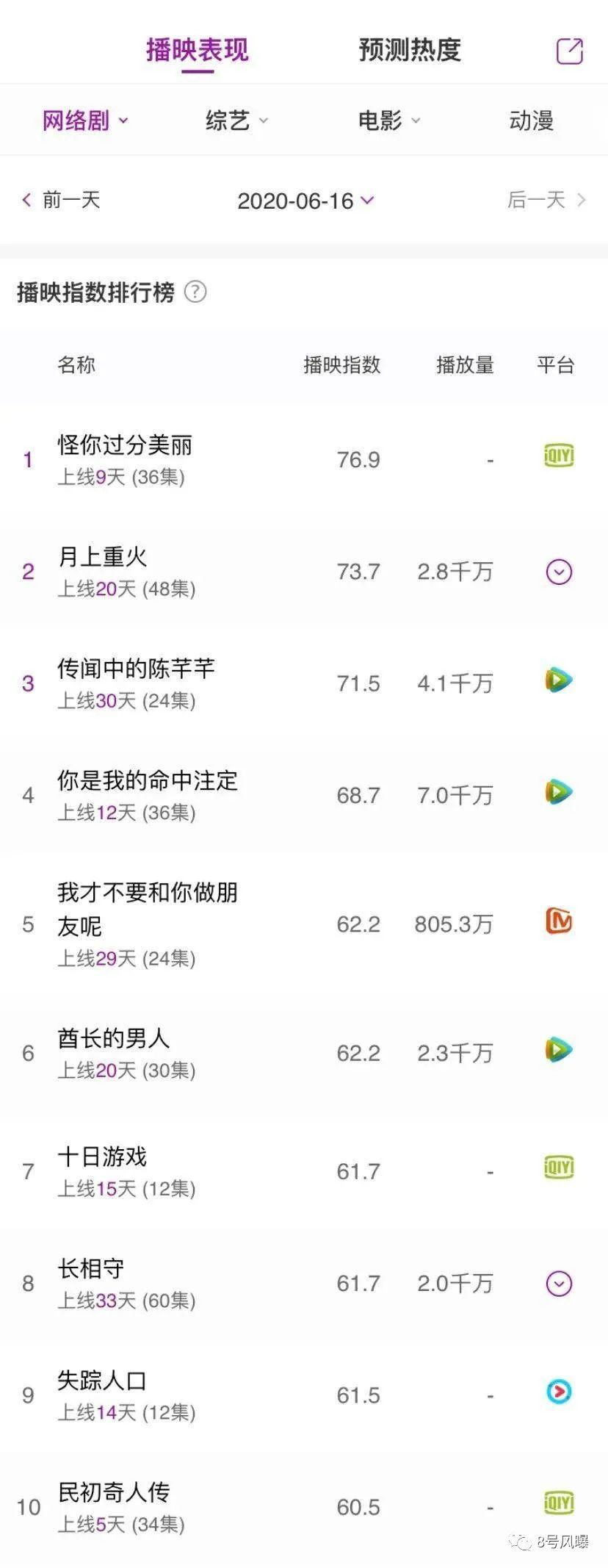This screenshot has width=608, height=1568.
Task: Open the 十日游戏 entry
Action: pos(103,1157)
